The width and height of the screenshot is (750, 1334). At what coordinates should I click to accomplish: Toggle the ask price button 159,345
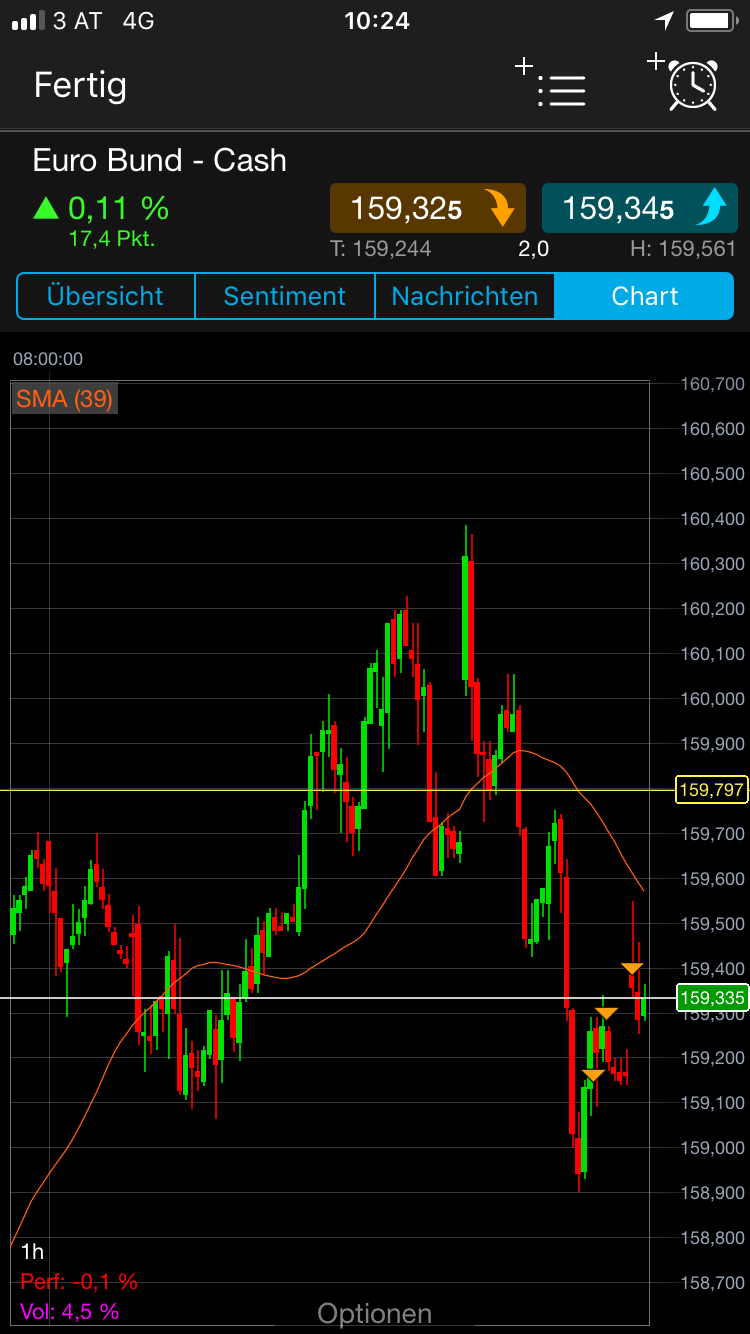pos(640,207)
